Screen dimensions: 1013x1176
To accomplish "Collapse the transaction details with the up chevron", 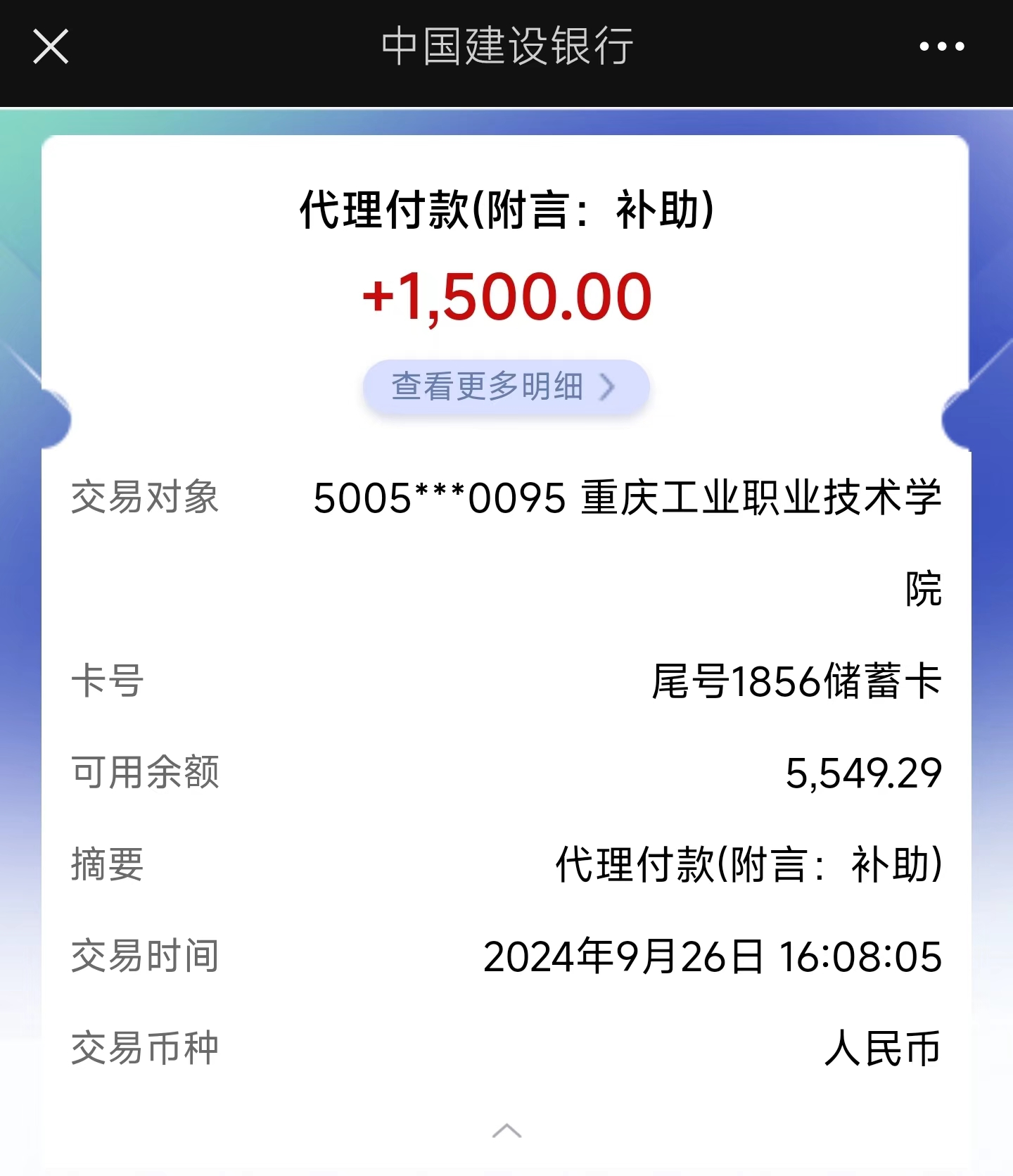I will tap(507, 1131).
